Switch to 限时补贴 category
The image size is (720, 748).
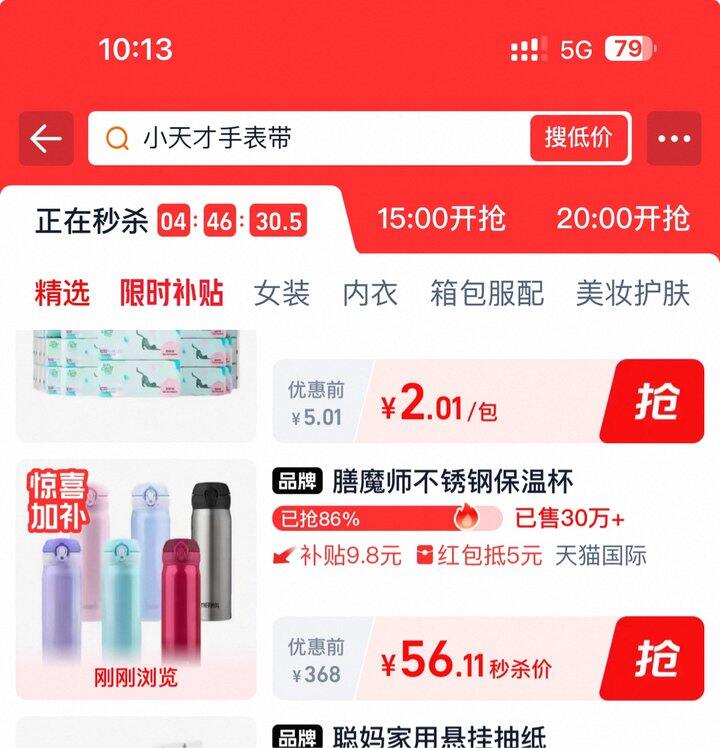tap(171, 293)
